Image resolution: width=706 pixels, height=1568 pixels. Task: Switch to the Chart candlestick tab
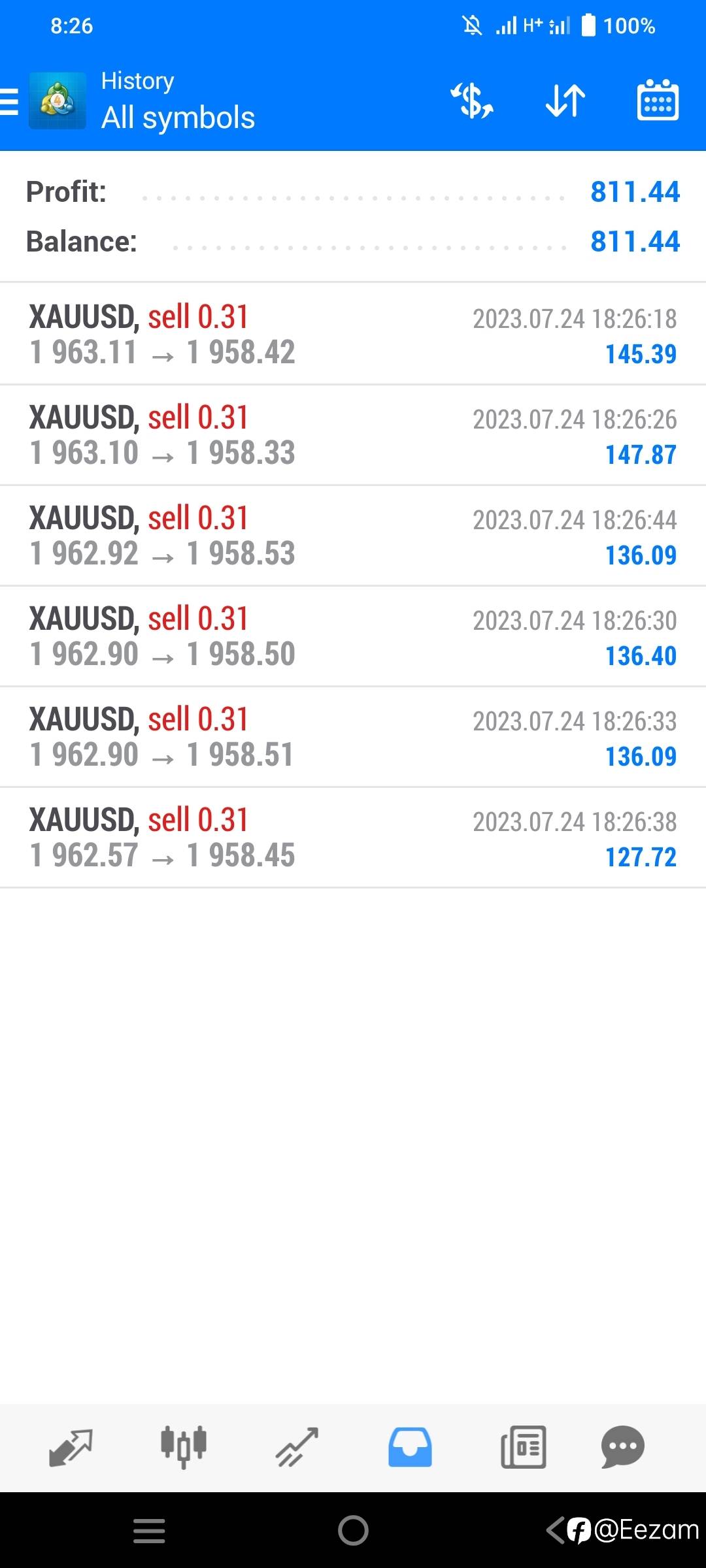[184, 1447]
